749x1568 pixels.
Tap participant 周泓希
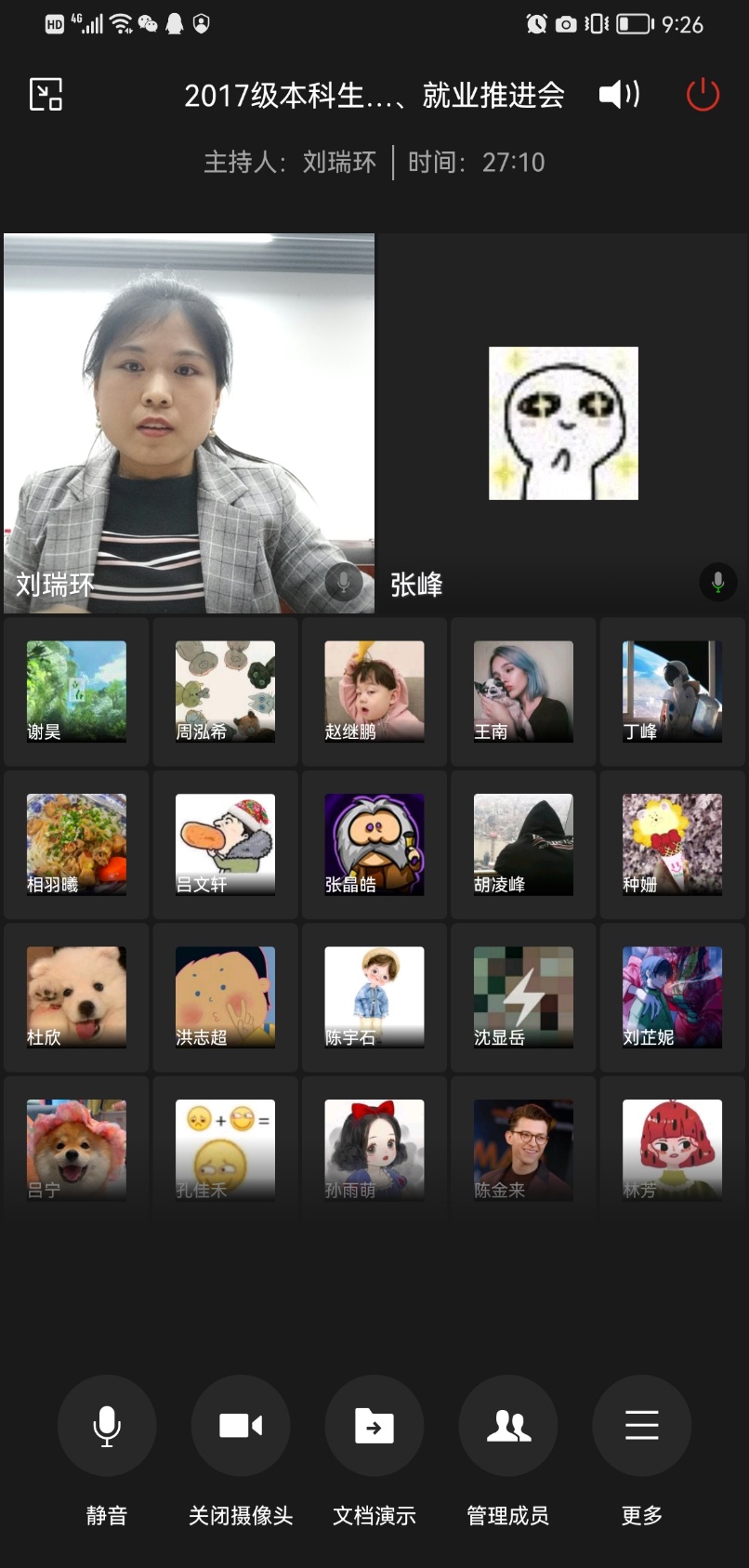point(225,692)
